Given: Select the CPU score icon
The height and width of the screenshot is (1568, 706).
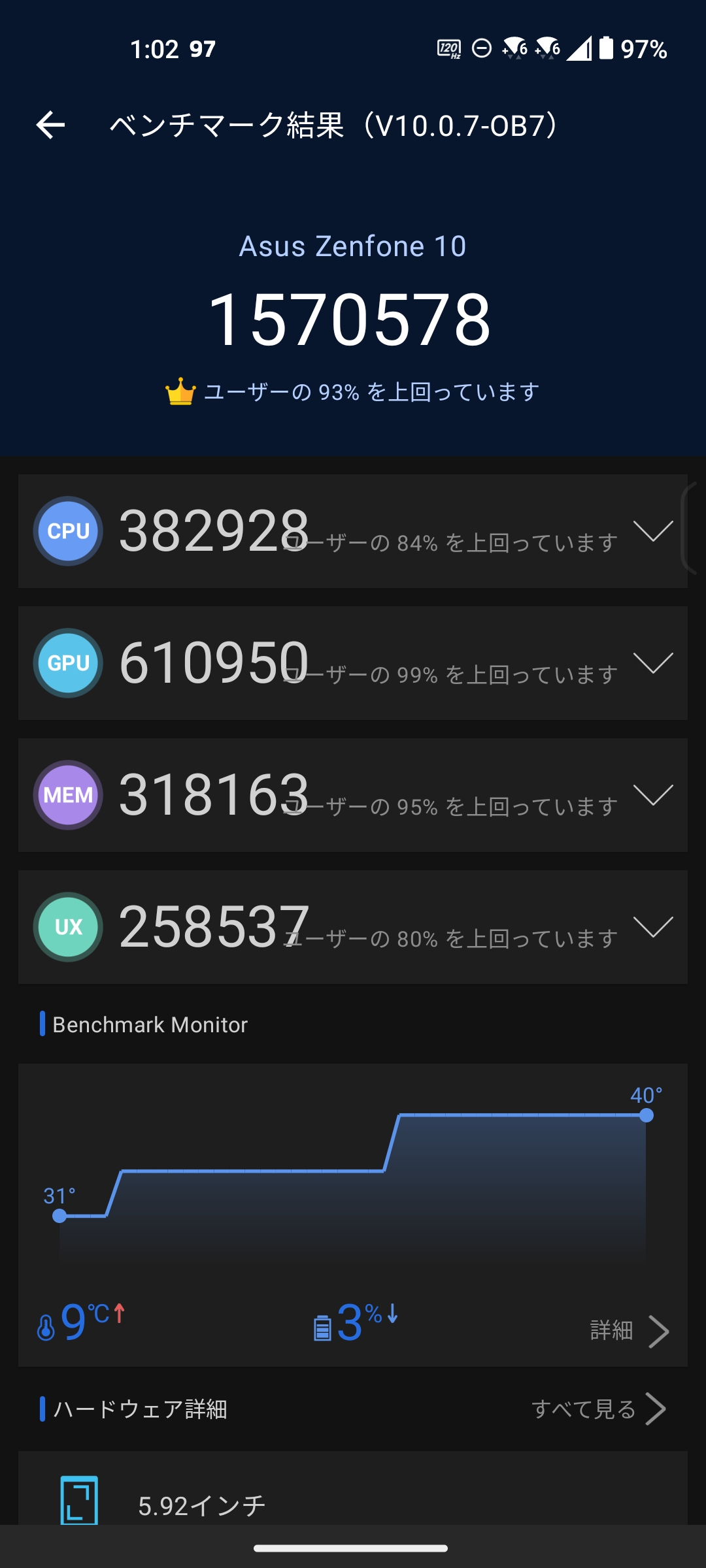Looking at the screenshot, I should tap(67, 531).
